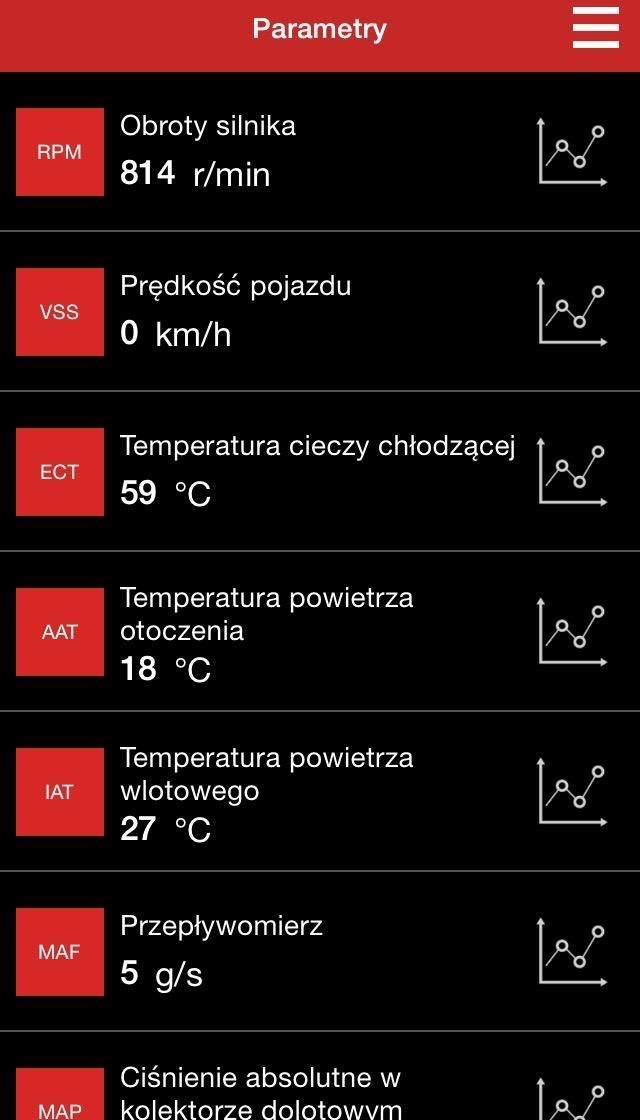Open the Przepływomierz chart
The width and height of the screenshot is (640, 1120).
(573, 952)
